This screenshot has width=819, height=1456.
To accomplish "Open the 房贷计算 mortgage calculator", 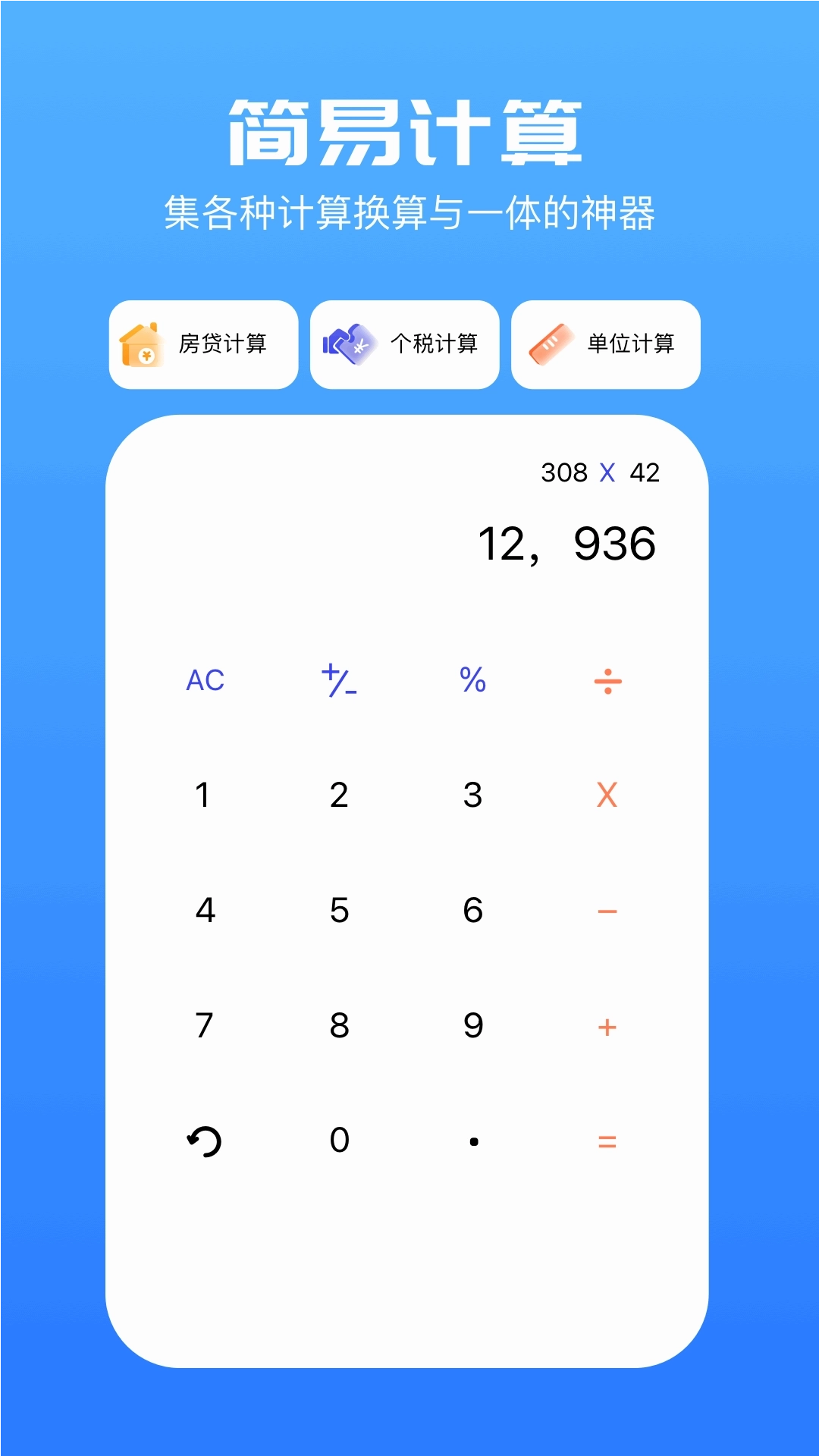I will click(205, 344).
